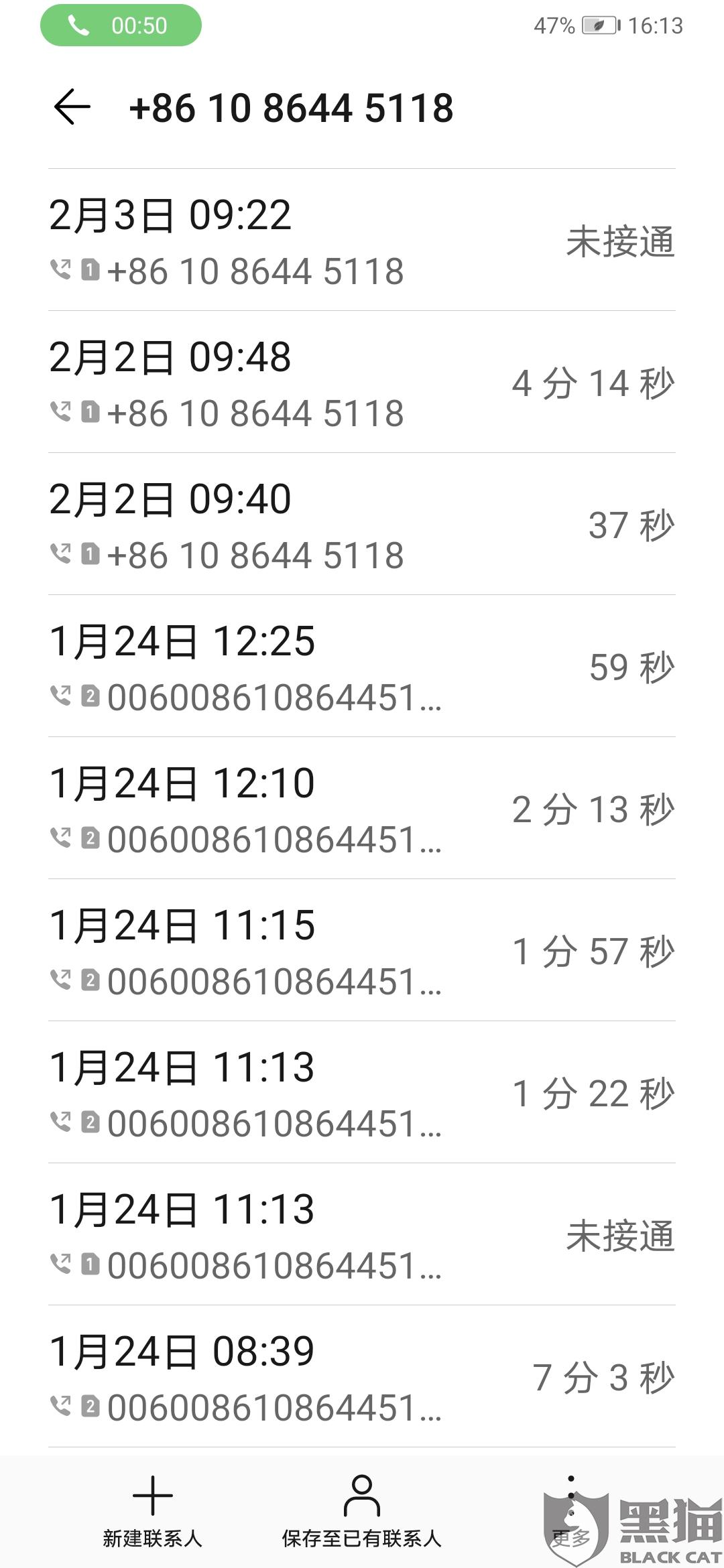Open the 1月24日 11:13 call lasting 1分22秒
Image resolution: width=724 pixels, height=1568 pixels.
tap(362, 1092)
